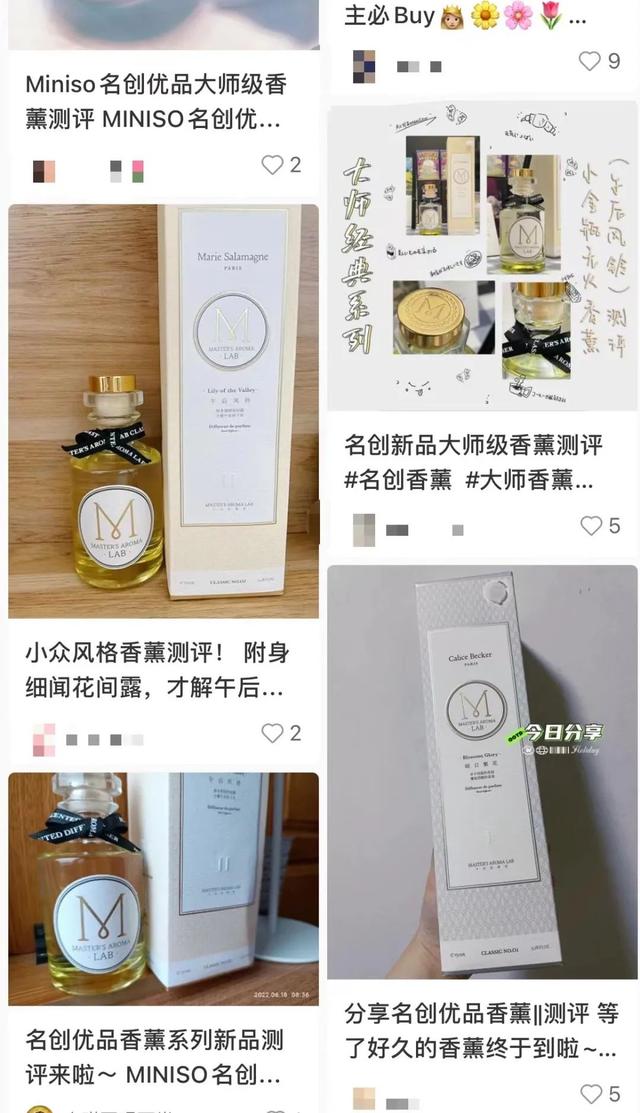
Task: Like the post '小众风格香薰测评！'
Action: click(x=272, y=733)
